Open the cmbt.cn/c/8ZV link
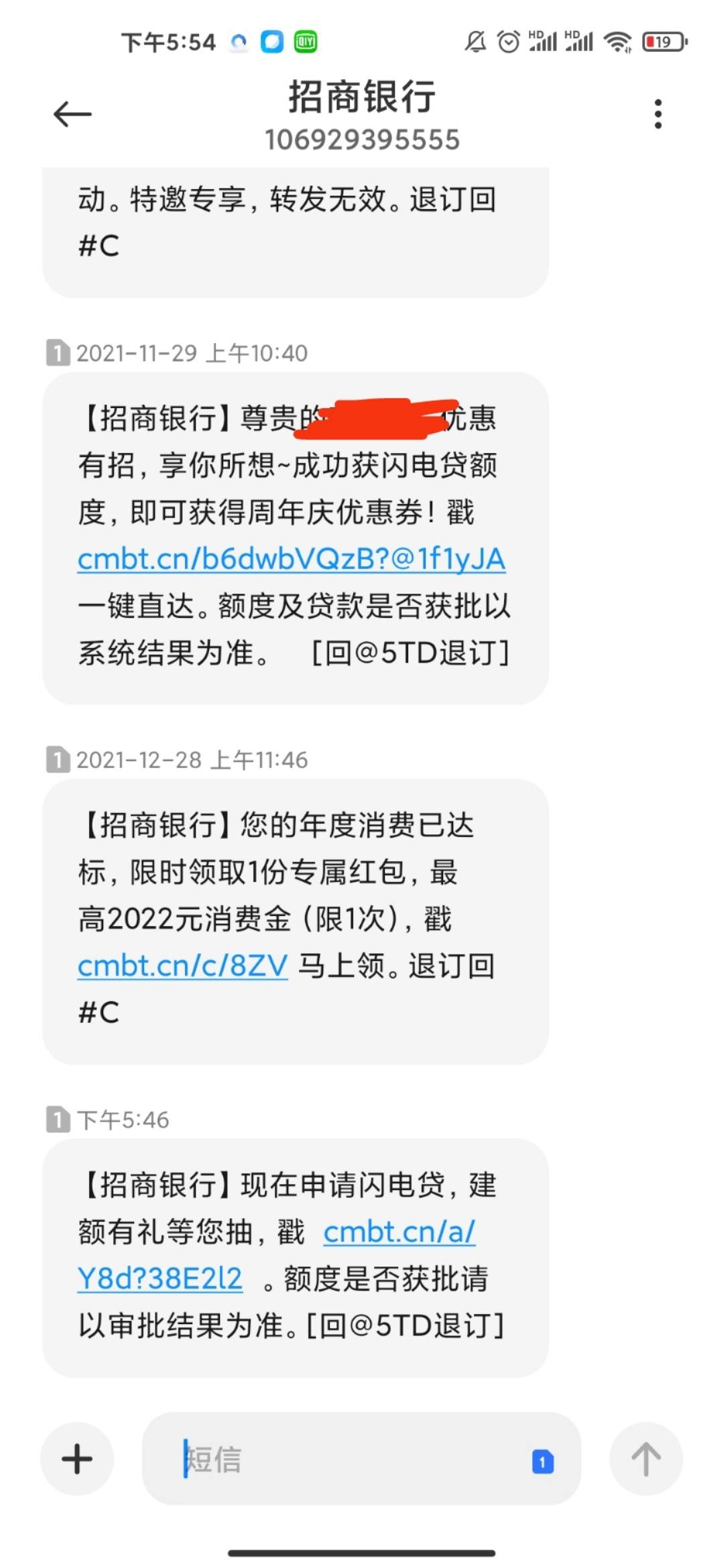 click(182, 966)
